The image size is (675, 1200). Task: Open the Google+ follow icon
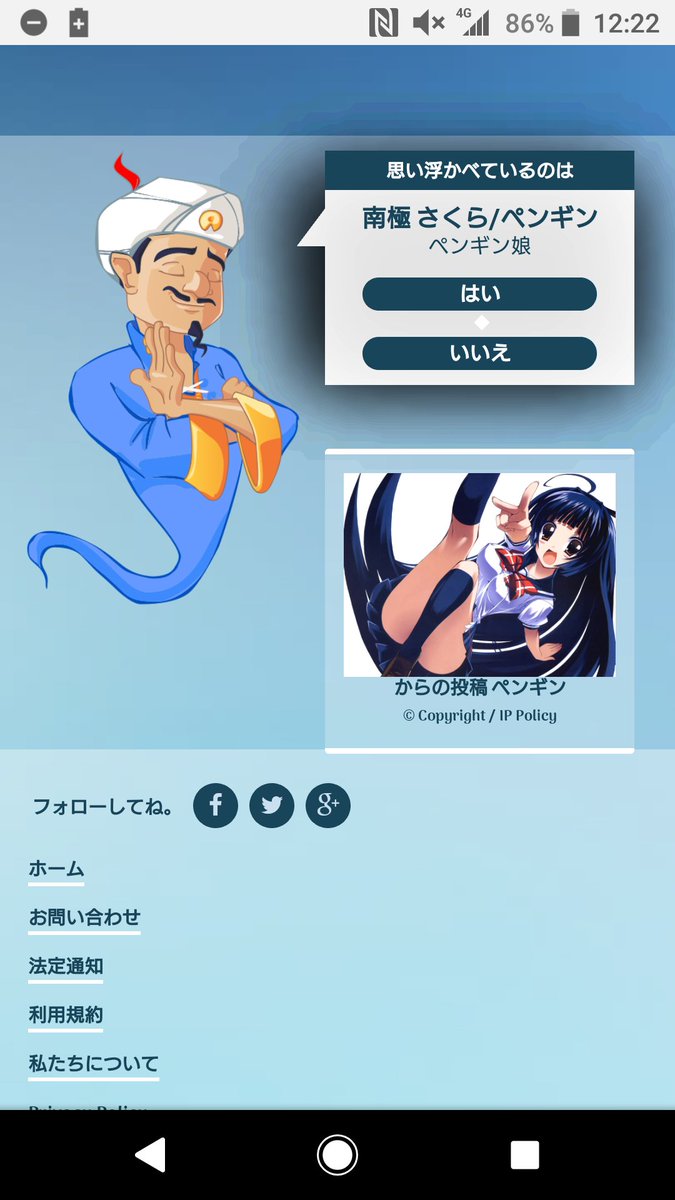click(x=328, y=805)
